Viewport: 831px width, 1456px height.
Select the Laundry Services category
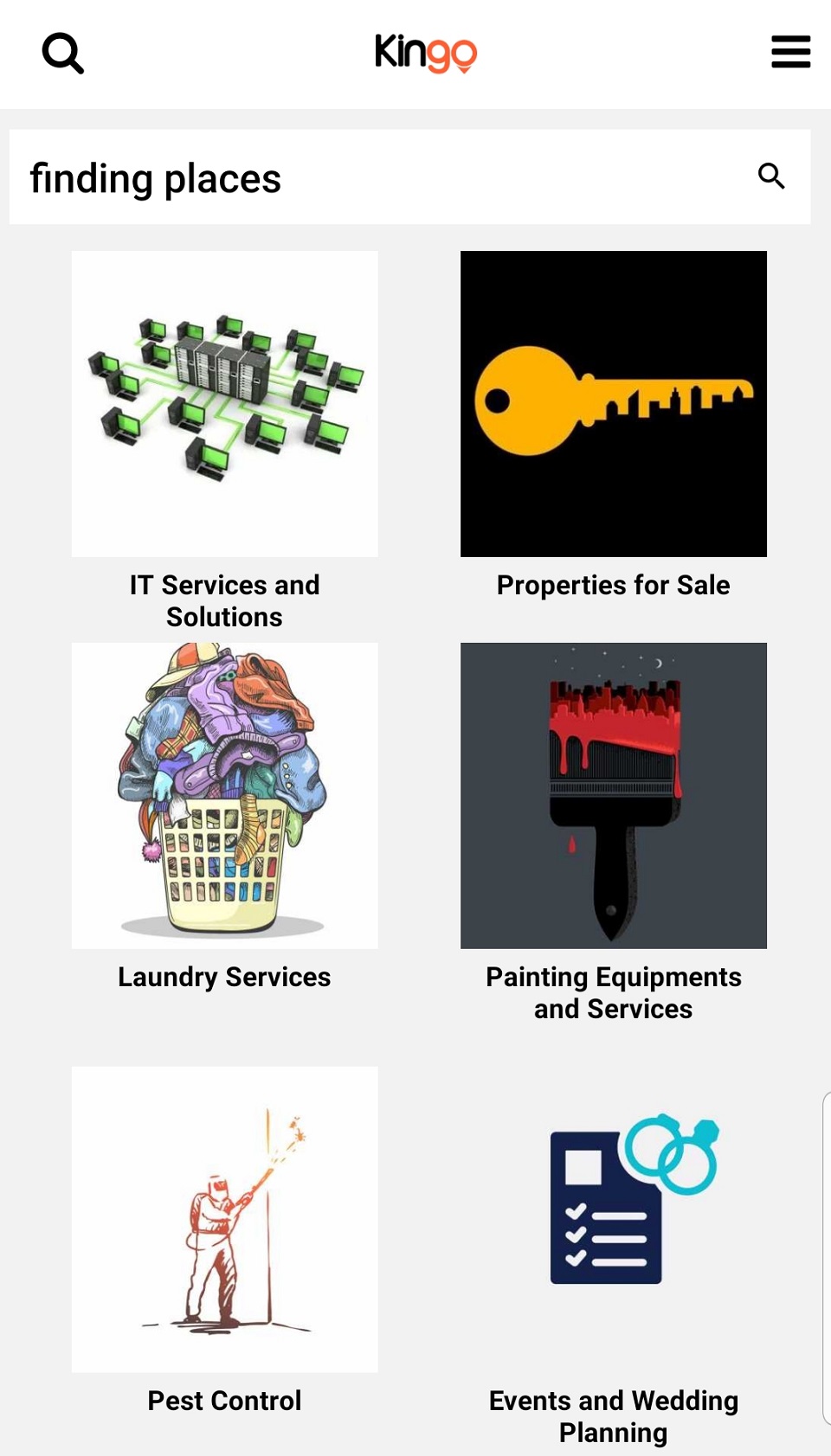click(x=224, y=796)
